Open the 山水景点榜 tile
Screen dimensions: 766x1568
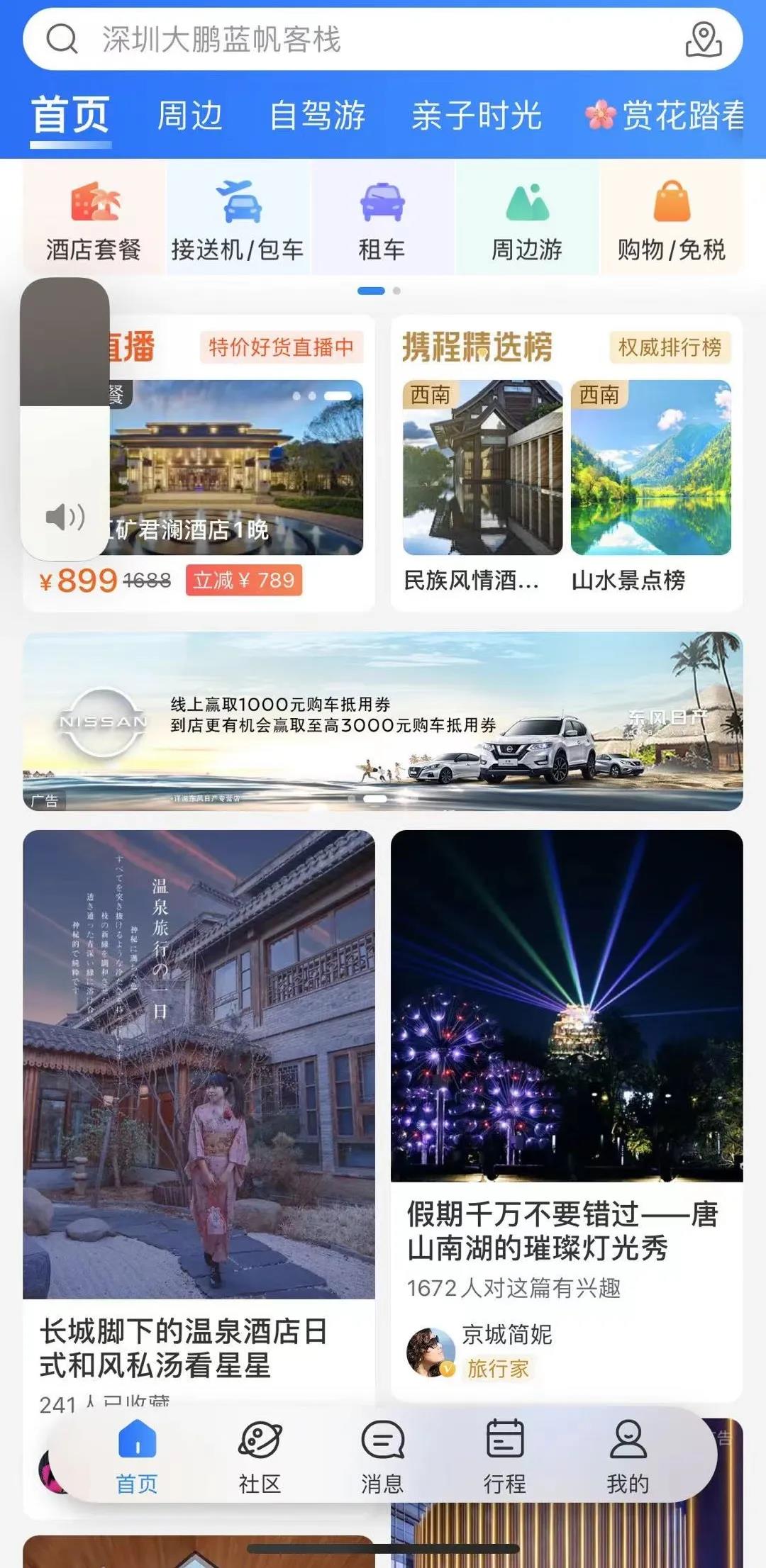coord(650,486)
